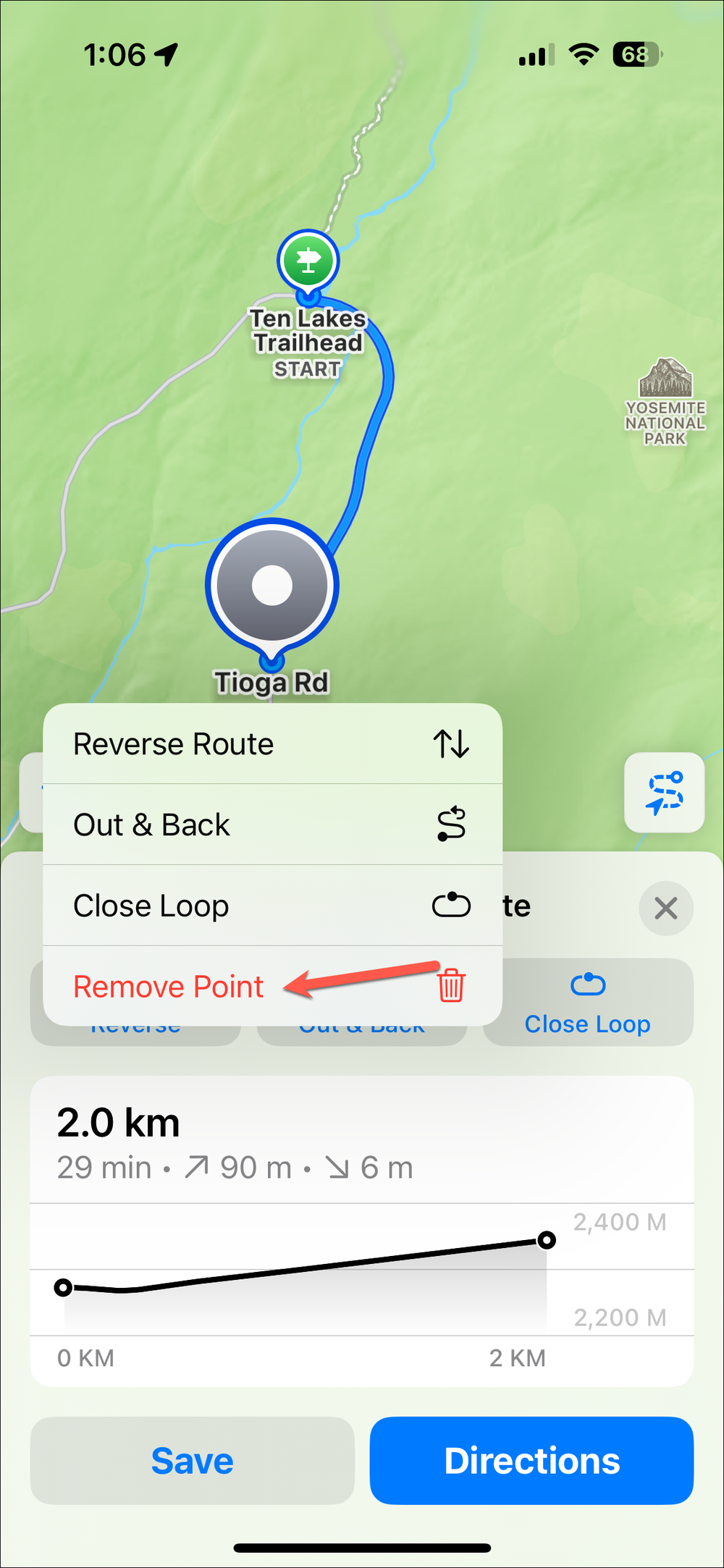Image resolution: width=724 pixels, height=1568 pixels.
Task: Tap the reverse arrows icon beside Reverse Route
Action: click(450, 743)
